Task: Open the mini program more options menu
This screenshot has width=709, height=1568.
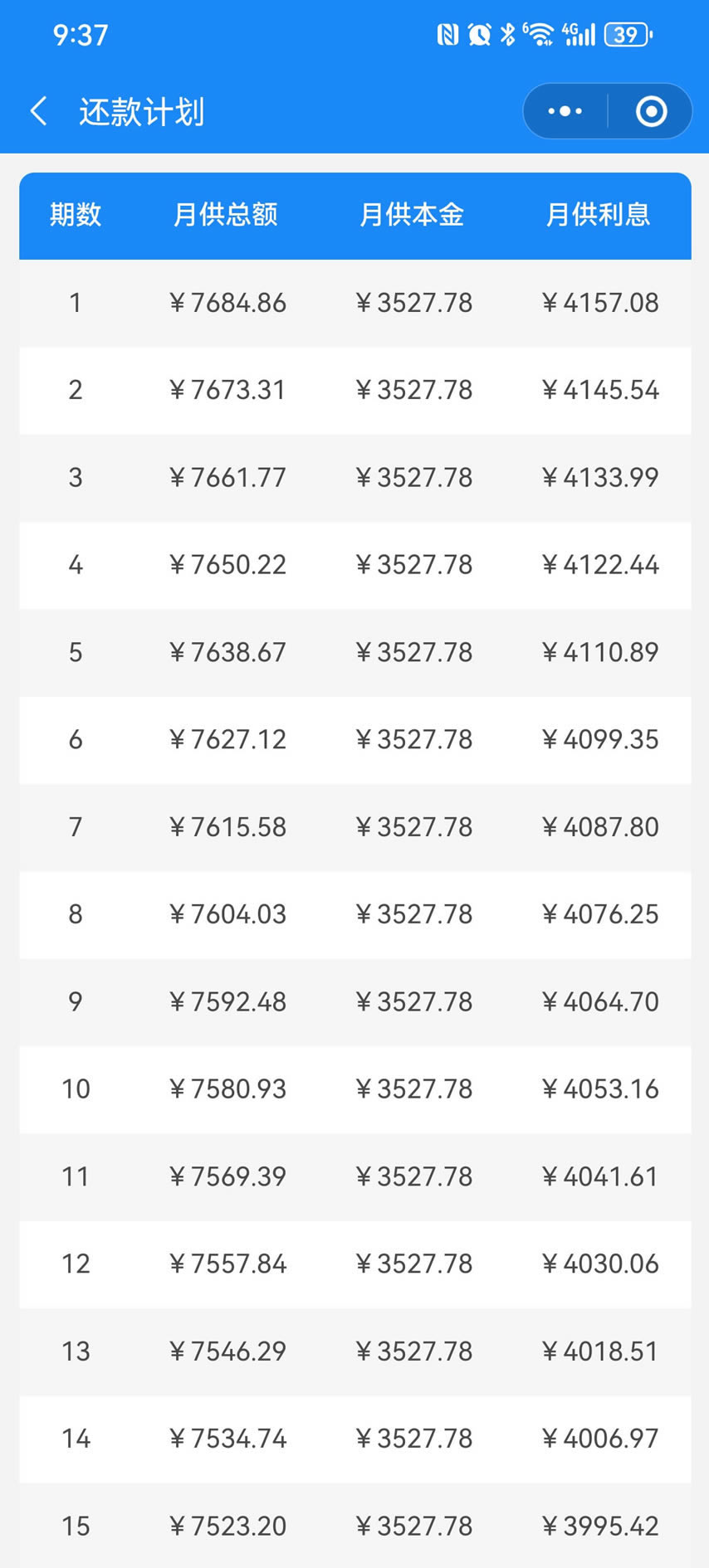Action: click(565, 111)
